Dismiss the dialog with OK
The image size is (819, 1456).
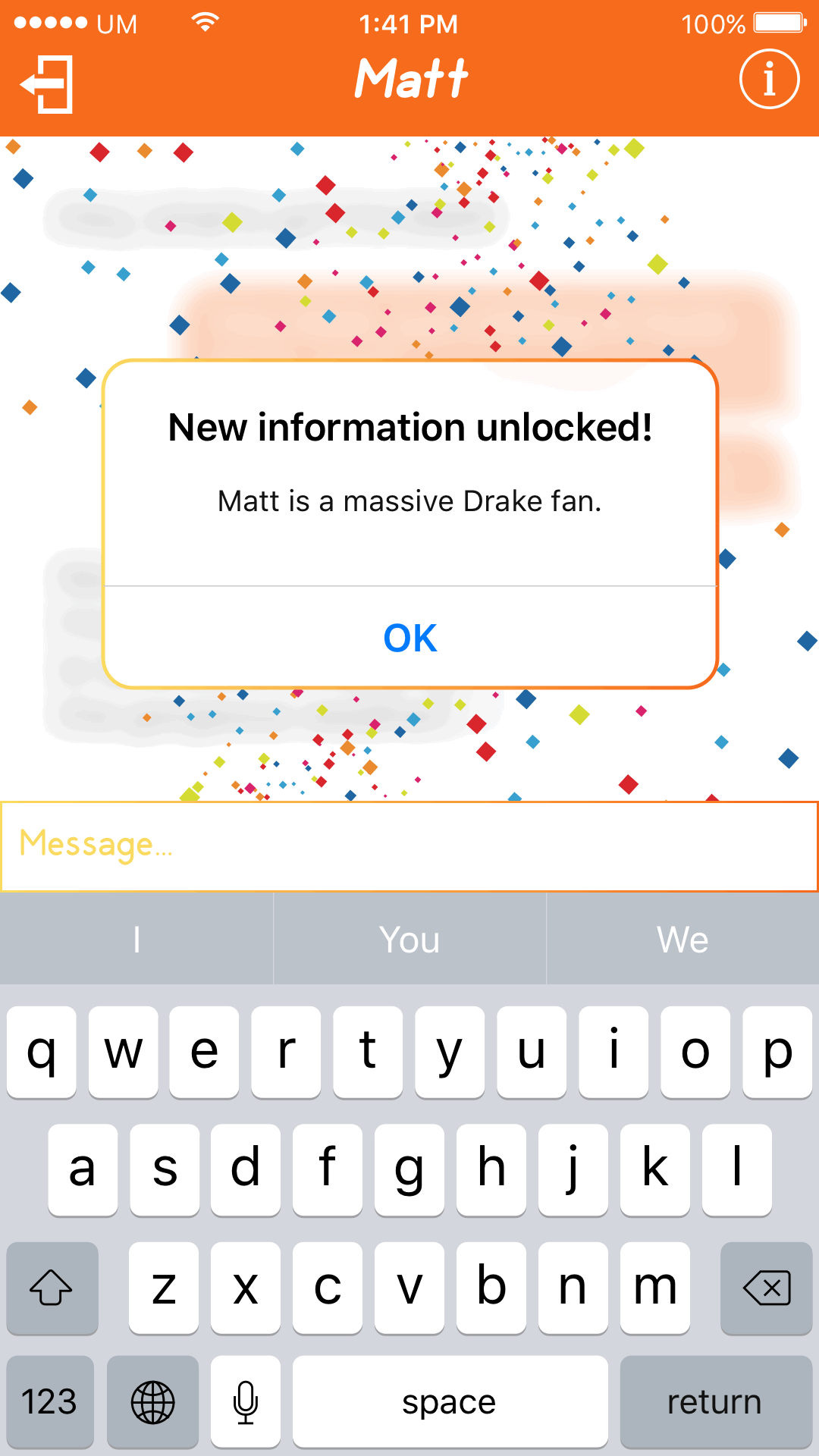(409, 638)
